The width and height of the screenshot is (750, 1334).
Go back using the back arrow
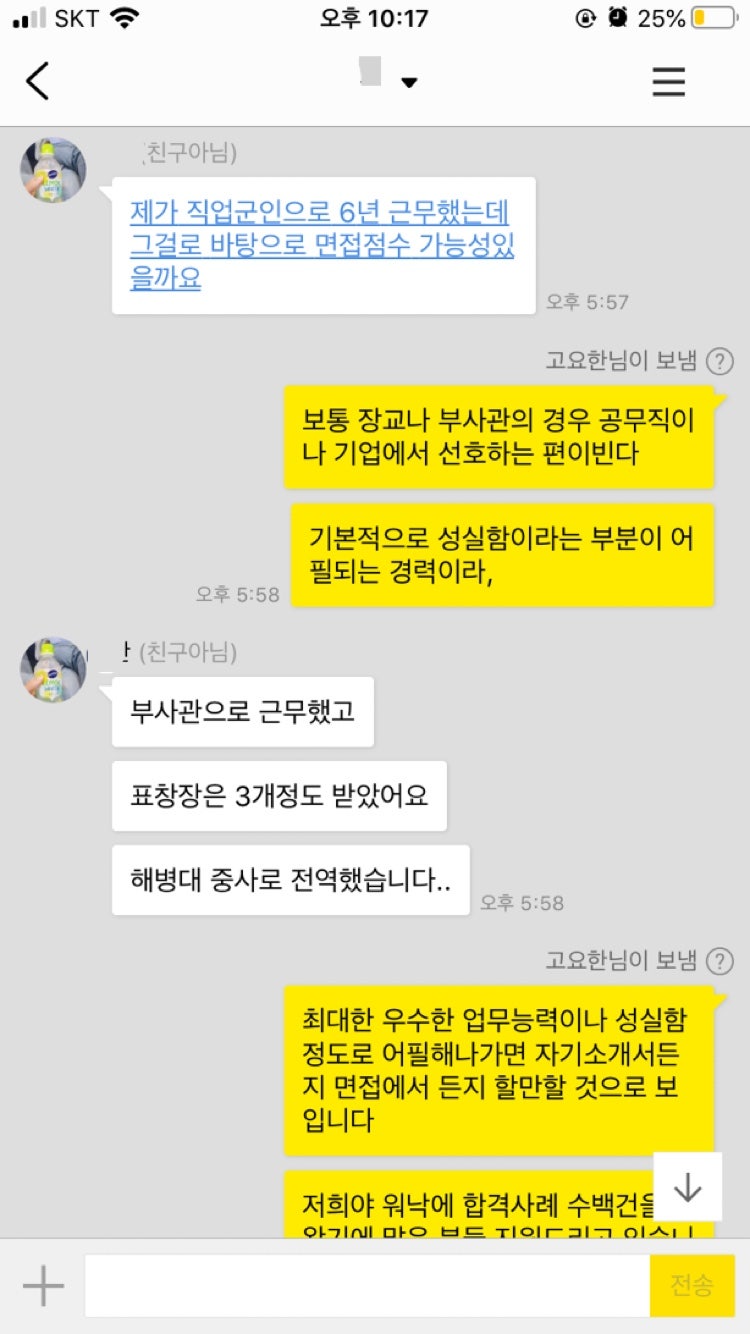click(x=38, y=81)
